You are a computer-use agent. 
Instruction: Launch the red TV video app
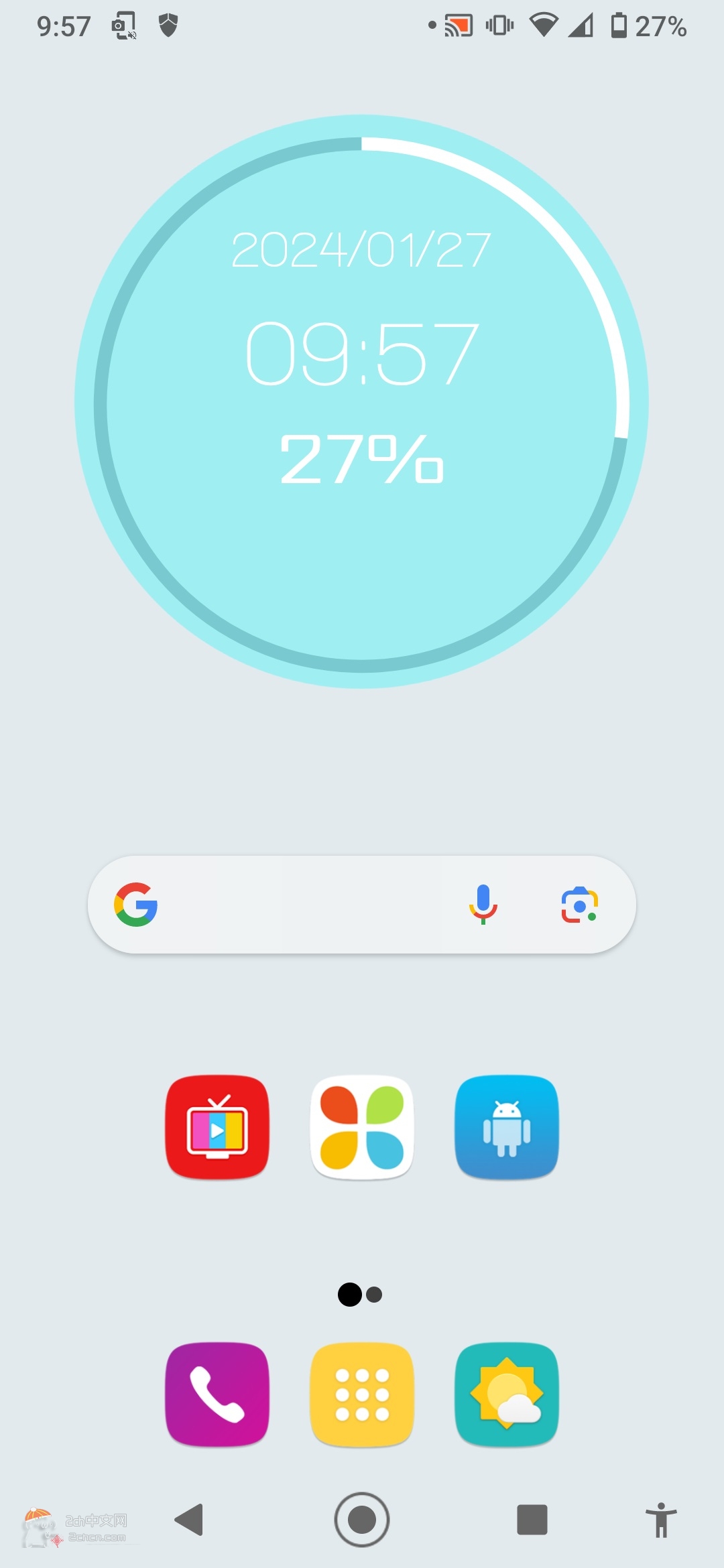(x=217, y=1127)
